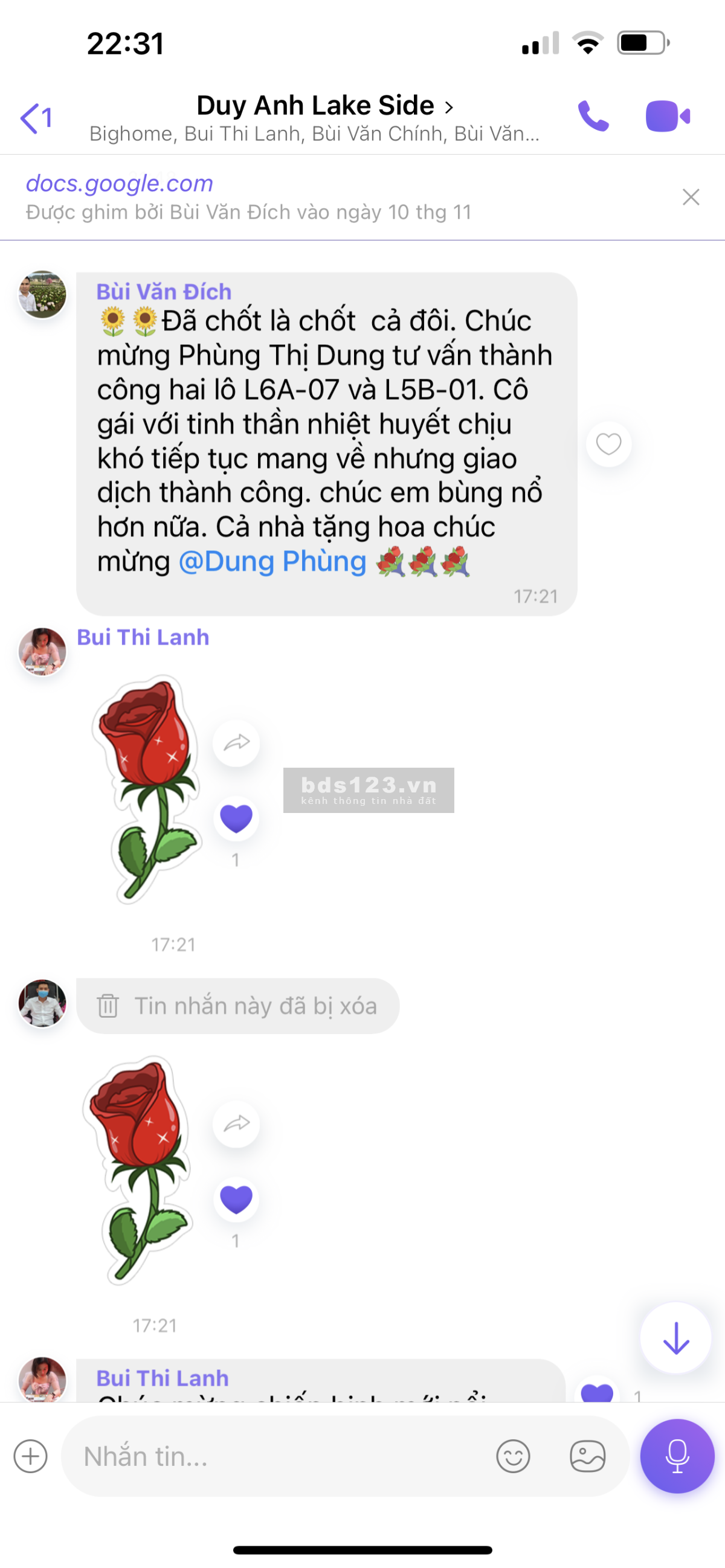Tap the deleted message trash icon
Screen dimensions: 725x1568
coord(109,1006)
